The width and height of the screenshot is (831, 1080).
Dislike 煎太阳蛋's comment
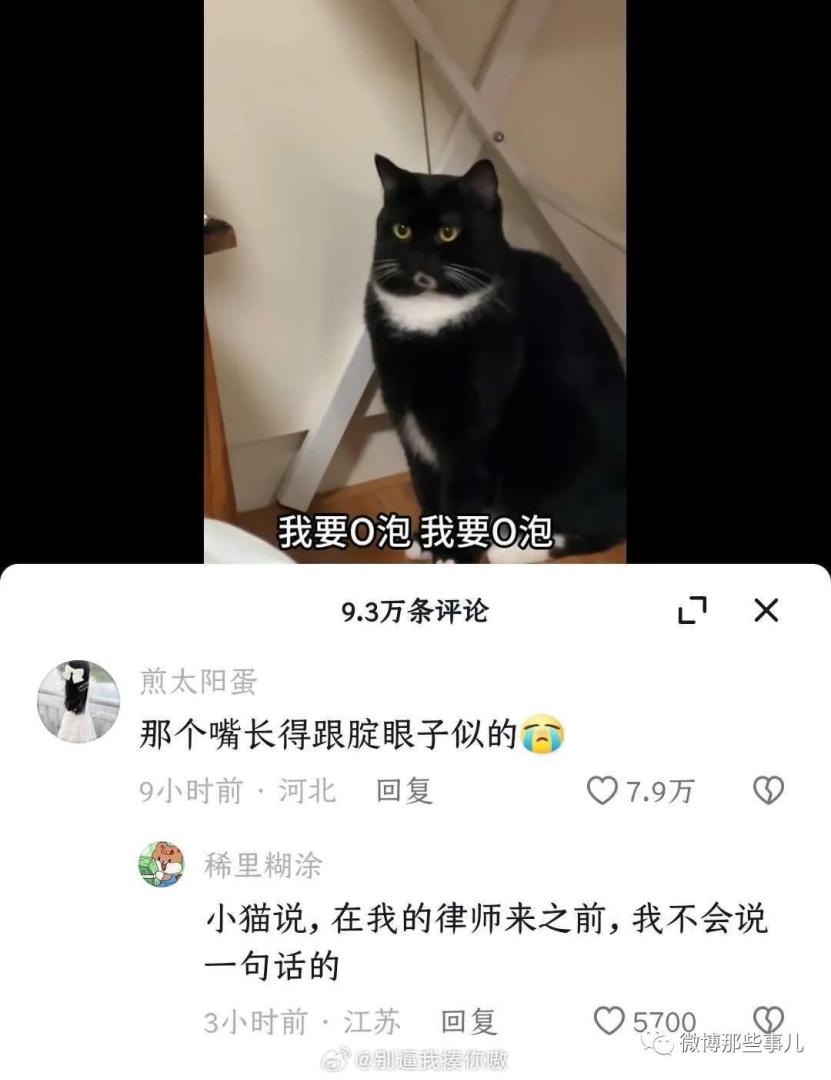tap(768, 791)
